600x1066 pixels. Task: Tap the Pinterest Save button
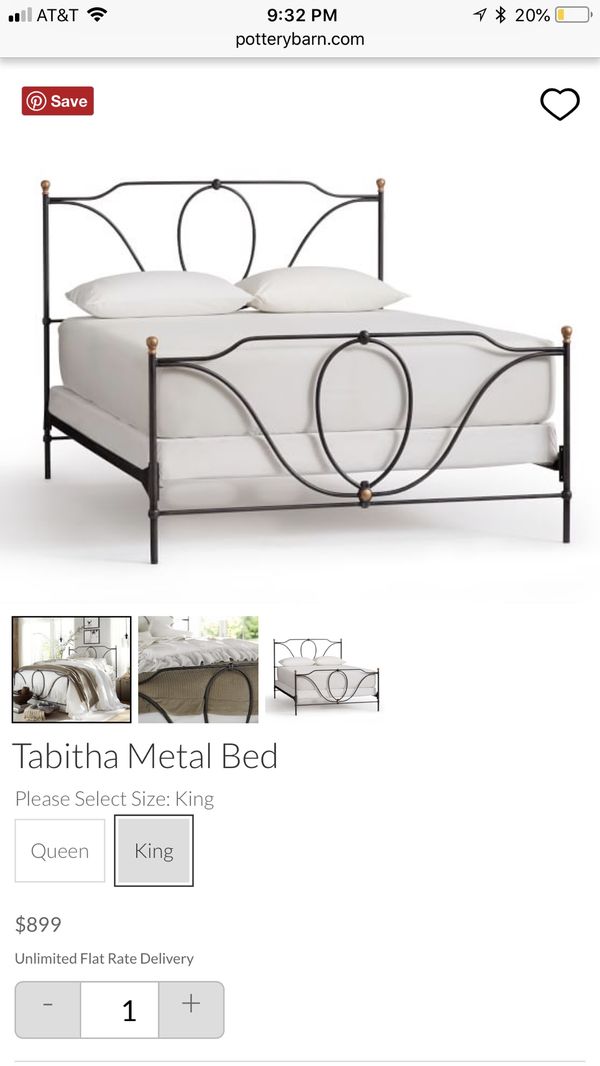[58, 101]
